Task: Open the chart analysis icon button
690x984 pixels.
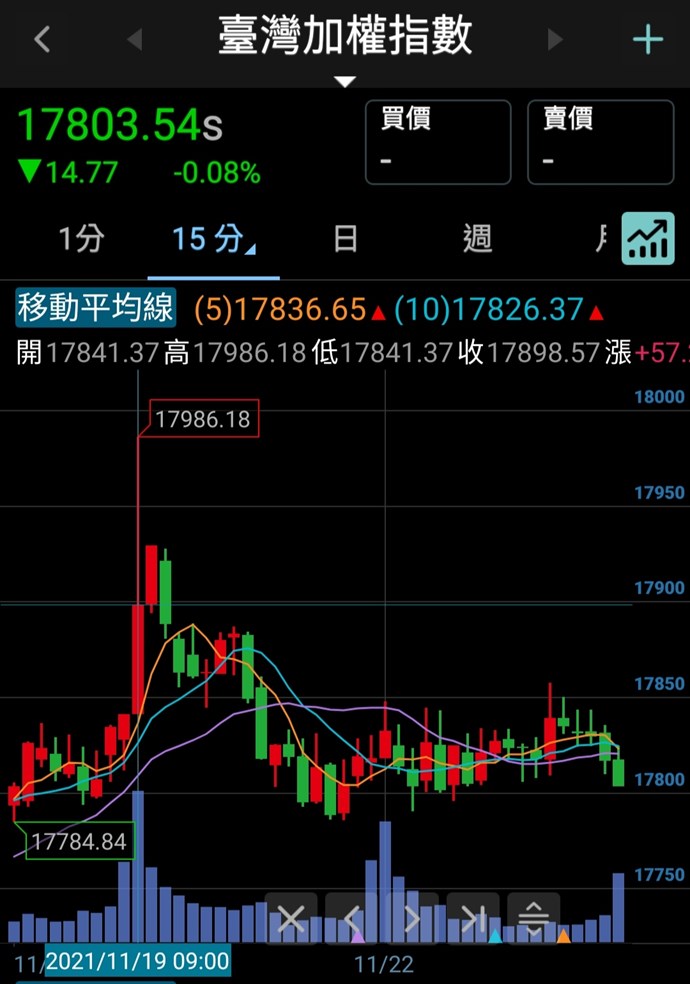Action: 648,239
